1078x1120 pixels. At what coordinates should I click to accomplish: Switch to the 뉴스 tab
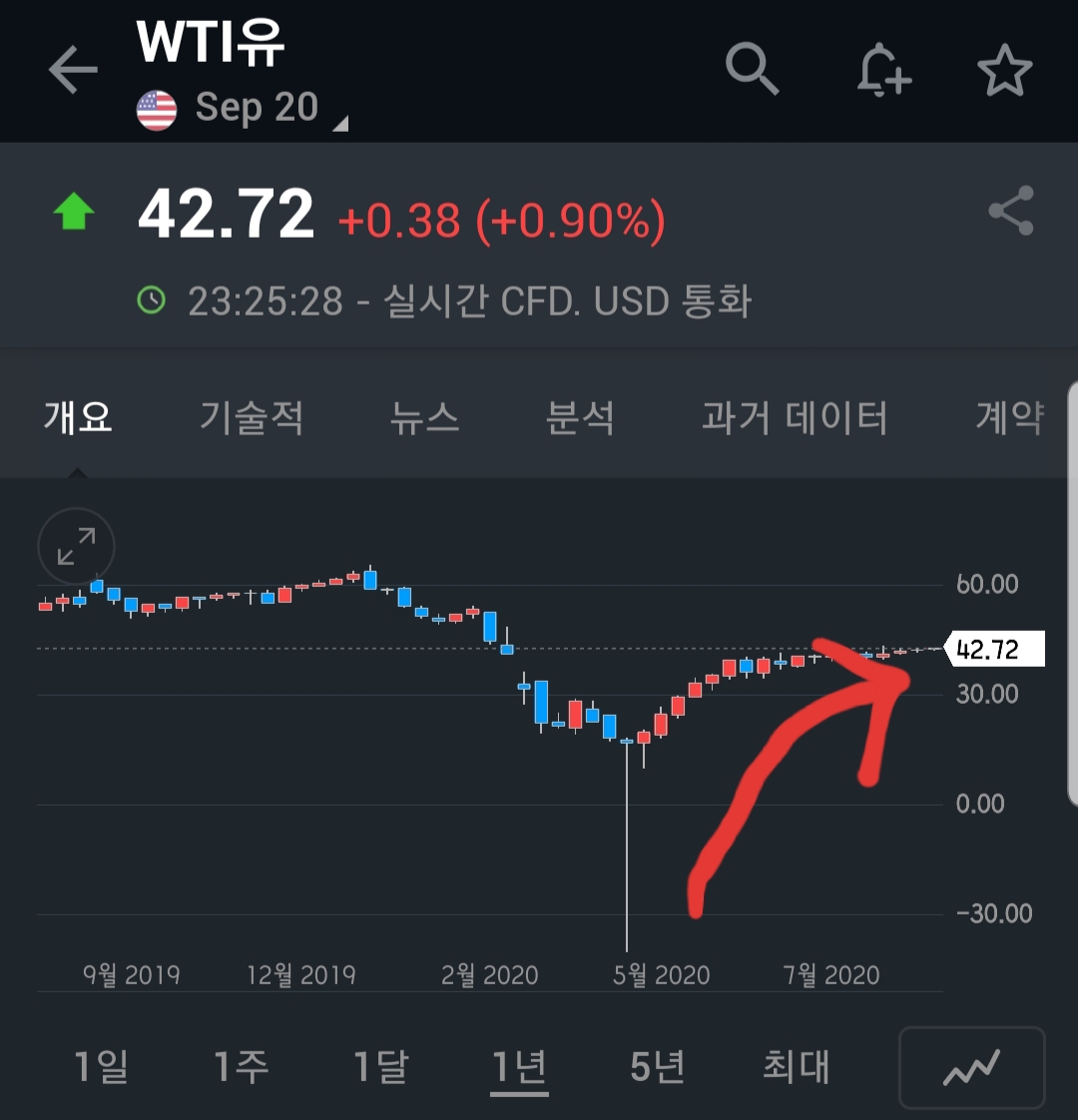point(424,416)
